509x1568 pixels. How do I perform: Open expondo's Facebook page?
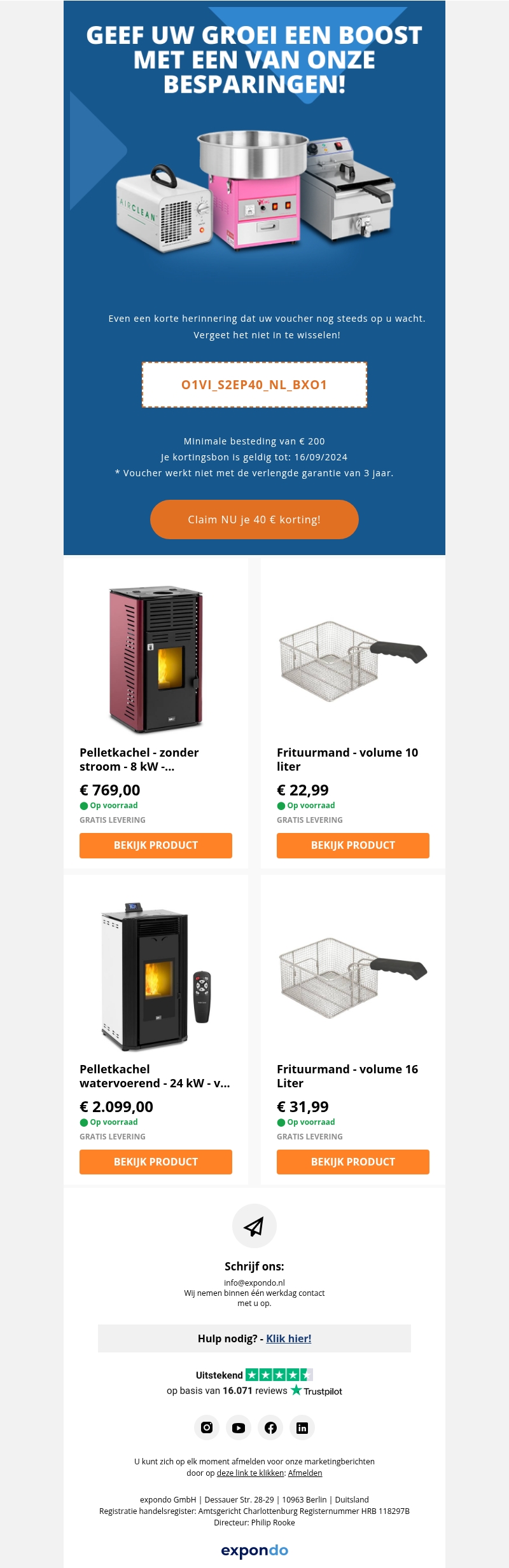click(x=270, y=1427)
